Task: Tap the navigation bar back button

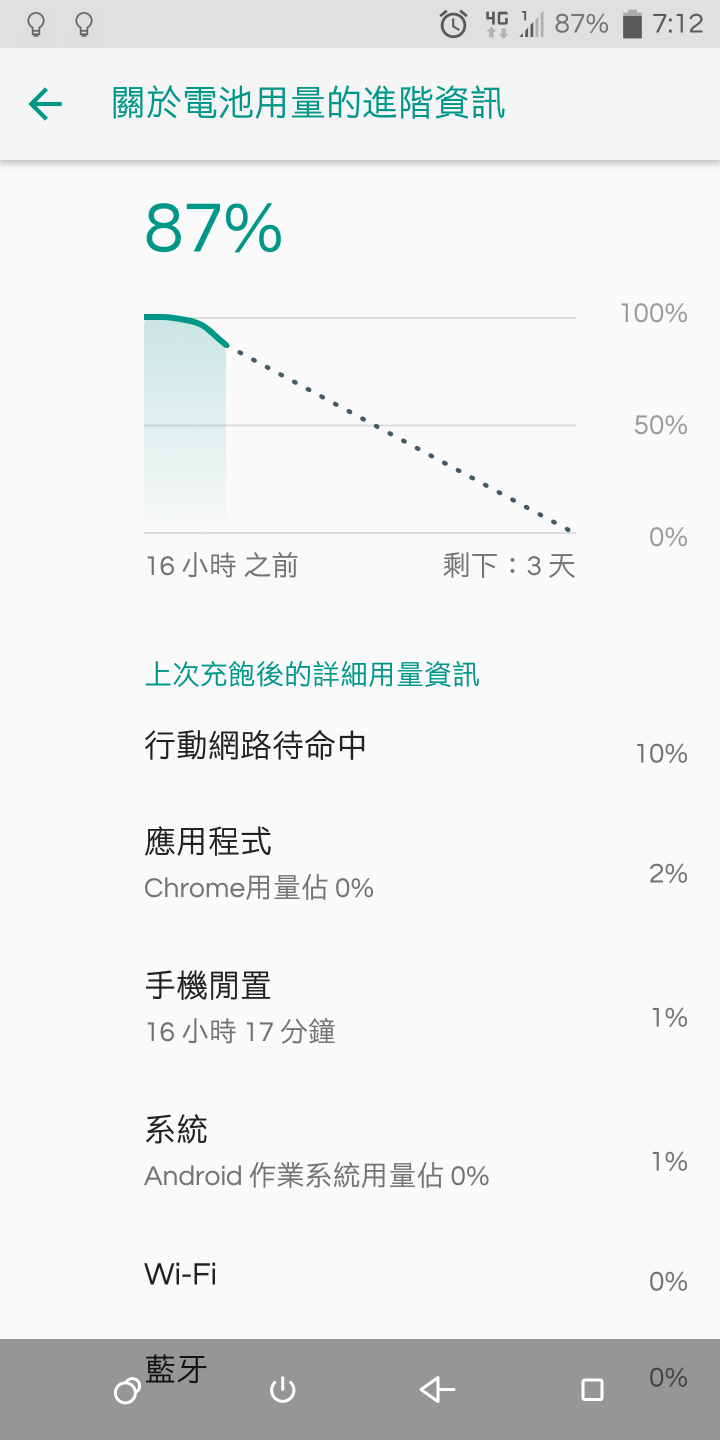Action: pyautogui.click(x=437, y=1389)
